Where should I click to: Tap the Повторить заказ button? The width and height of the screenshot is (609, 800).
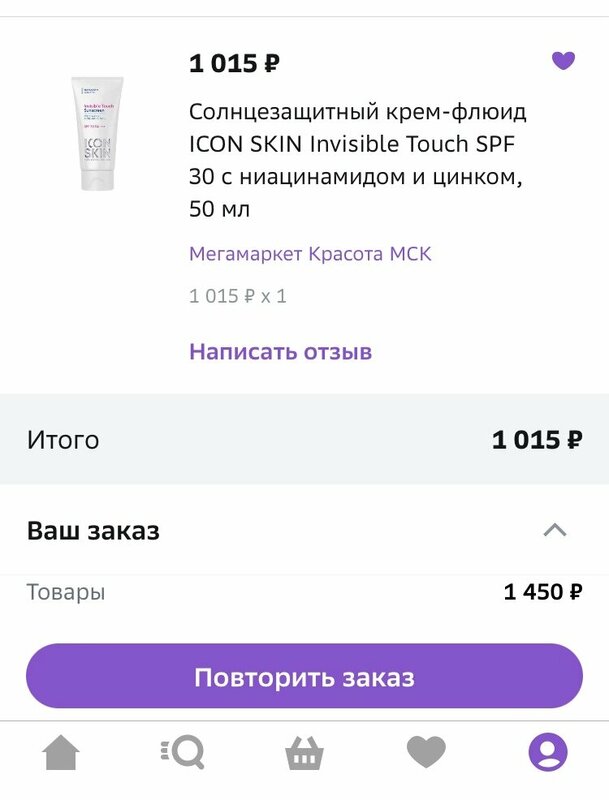(304, 677)
